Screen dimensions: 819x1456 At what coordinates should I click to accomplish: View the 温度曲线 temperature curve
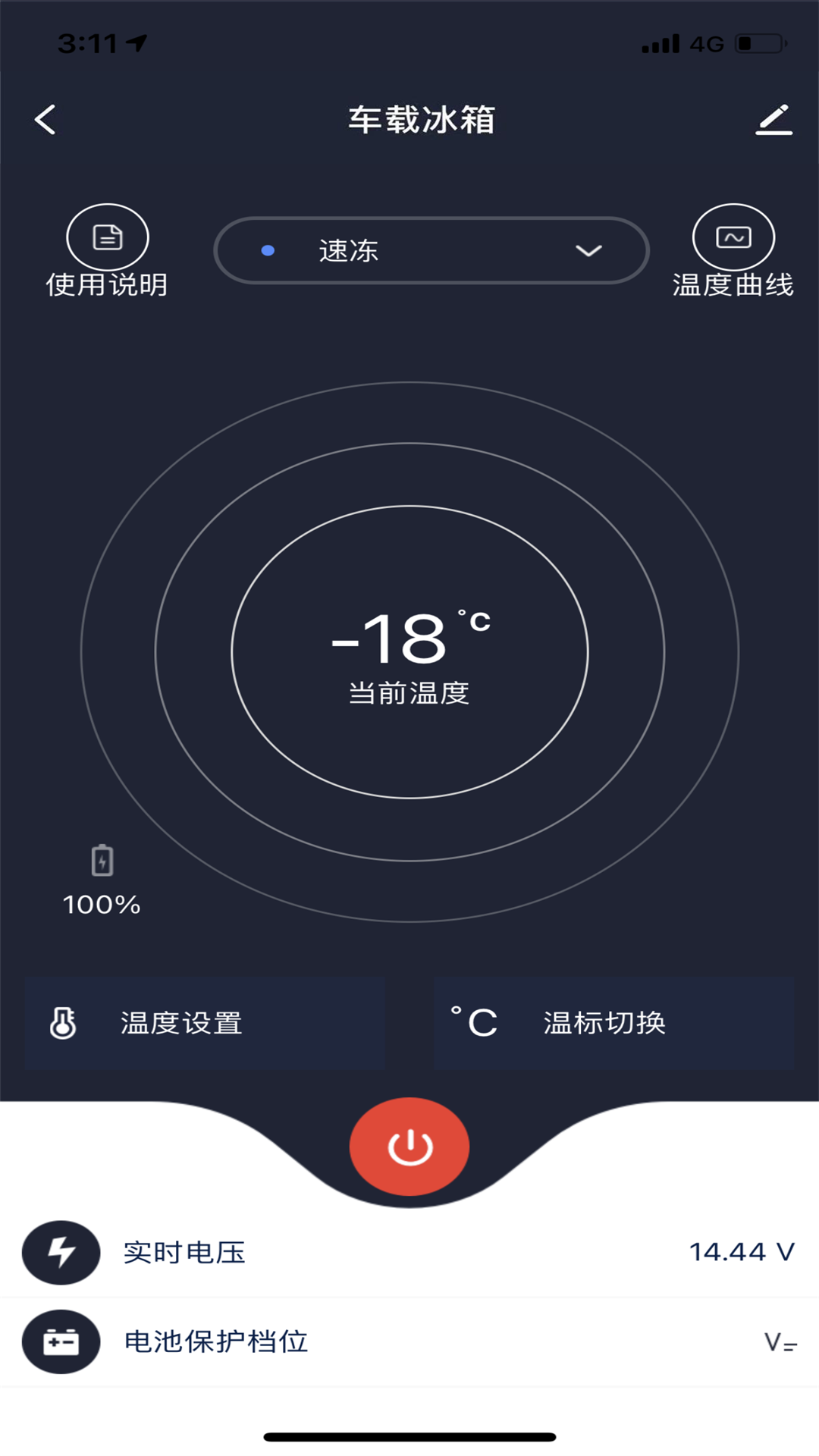[x=733, y=251]
